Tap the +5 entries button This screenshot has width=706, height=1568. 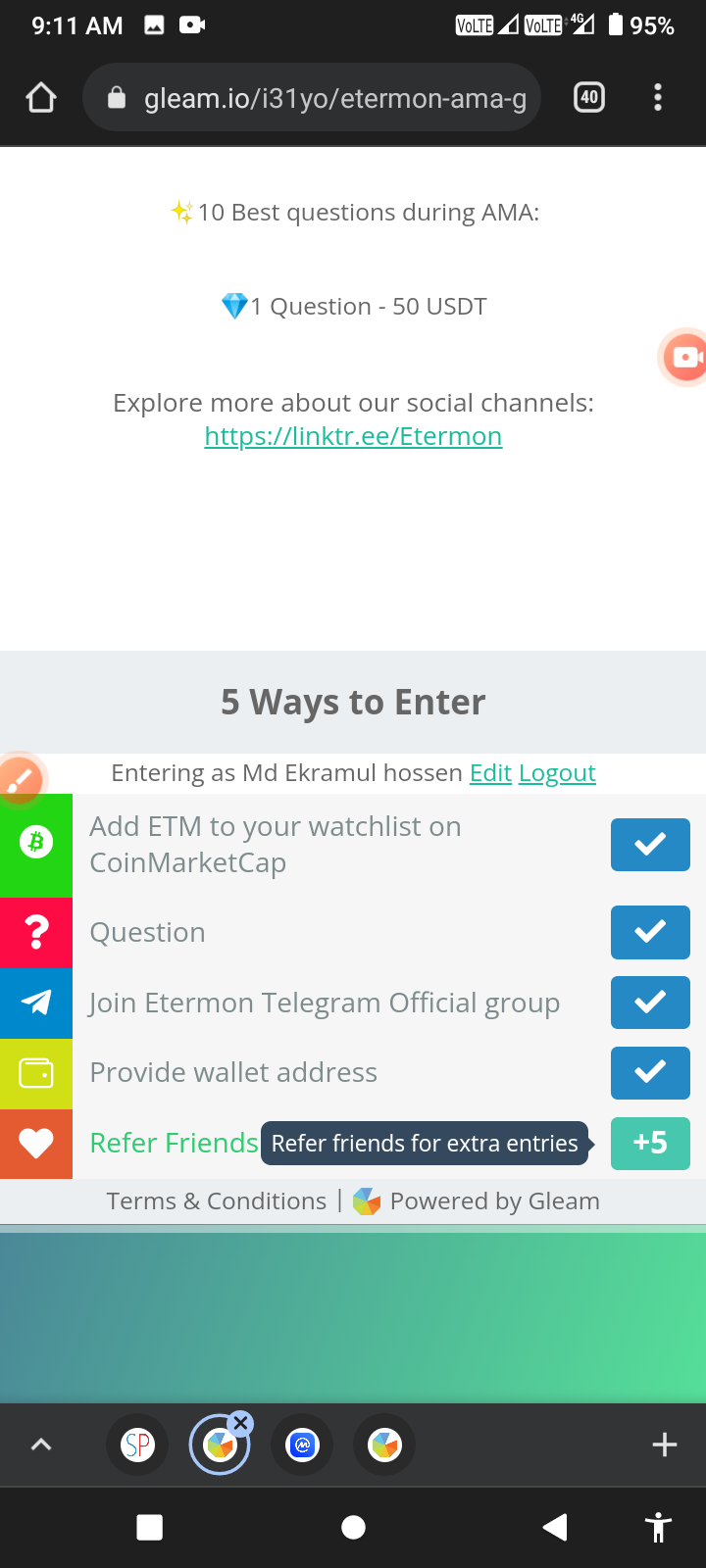(x=650, y=1144)
